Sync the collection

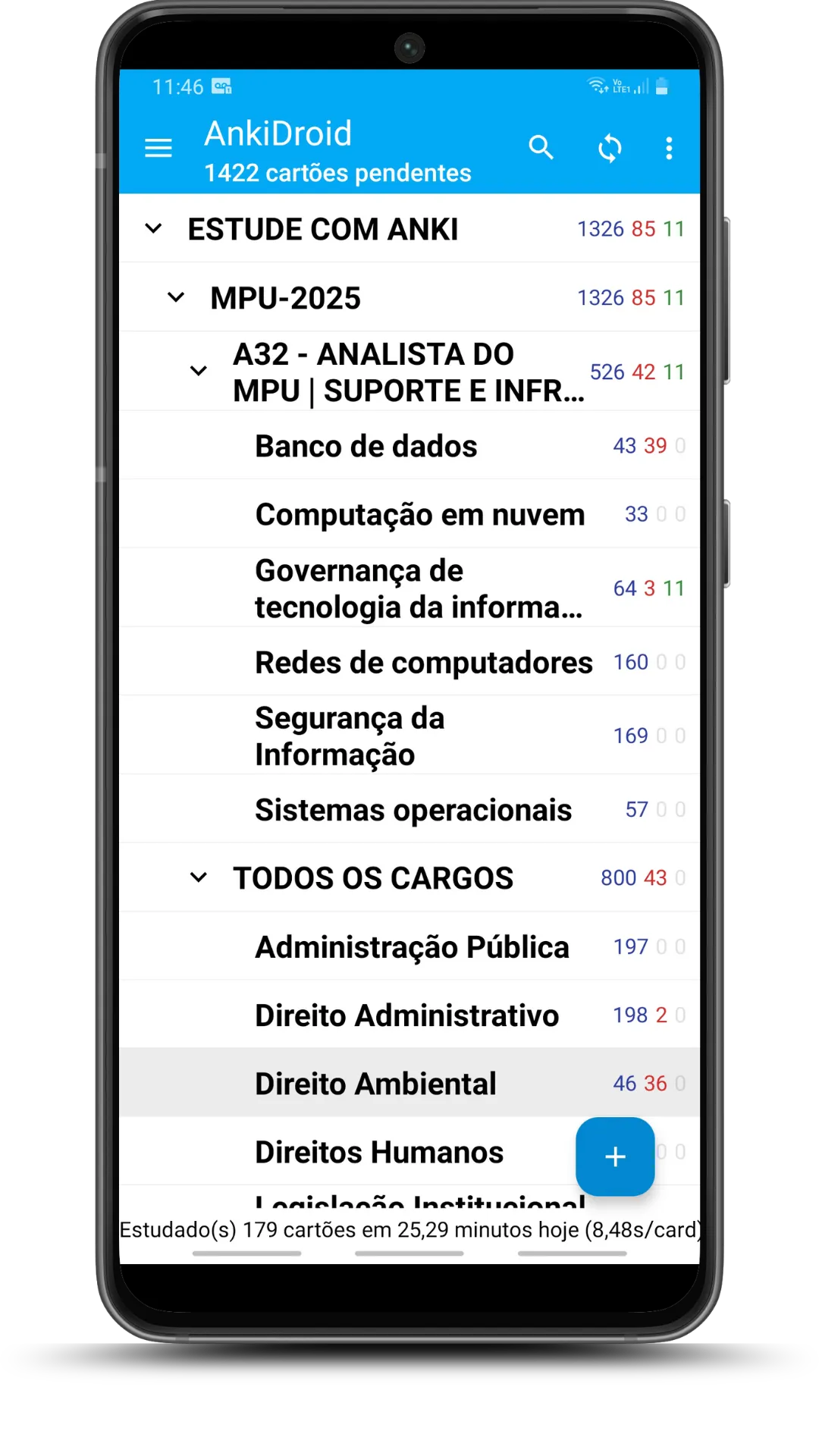click(610, 148)
